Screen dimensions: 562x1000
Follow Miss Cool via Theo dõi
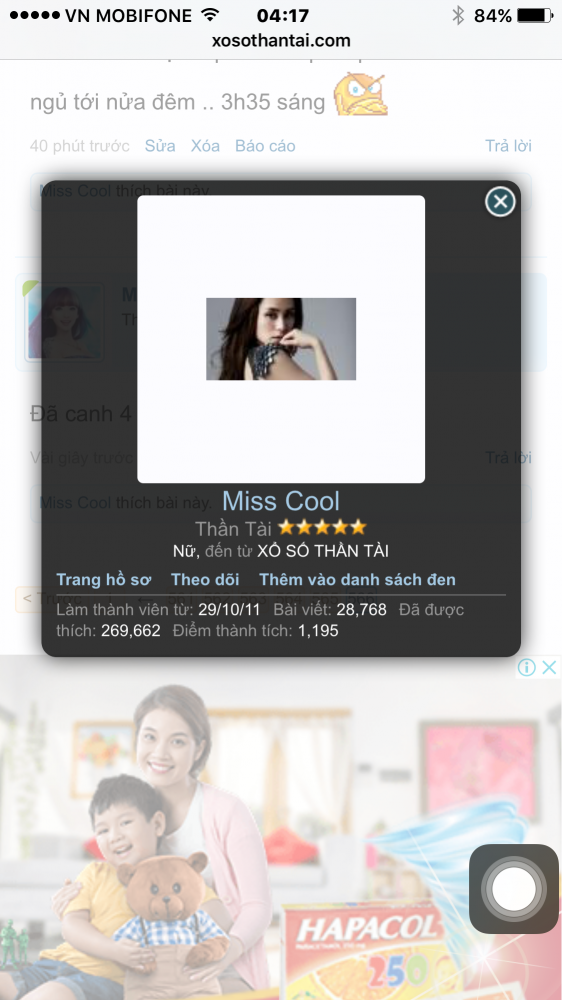[x=205, y=580]
